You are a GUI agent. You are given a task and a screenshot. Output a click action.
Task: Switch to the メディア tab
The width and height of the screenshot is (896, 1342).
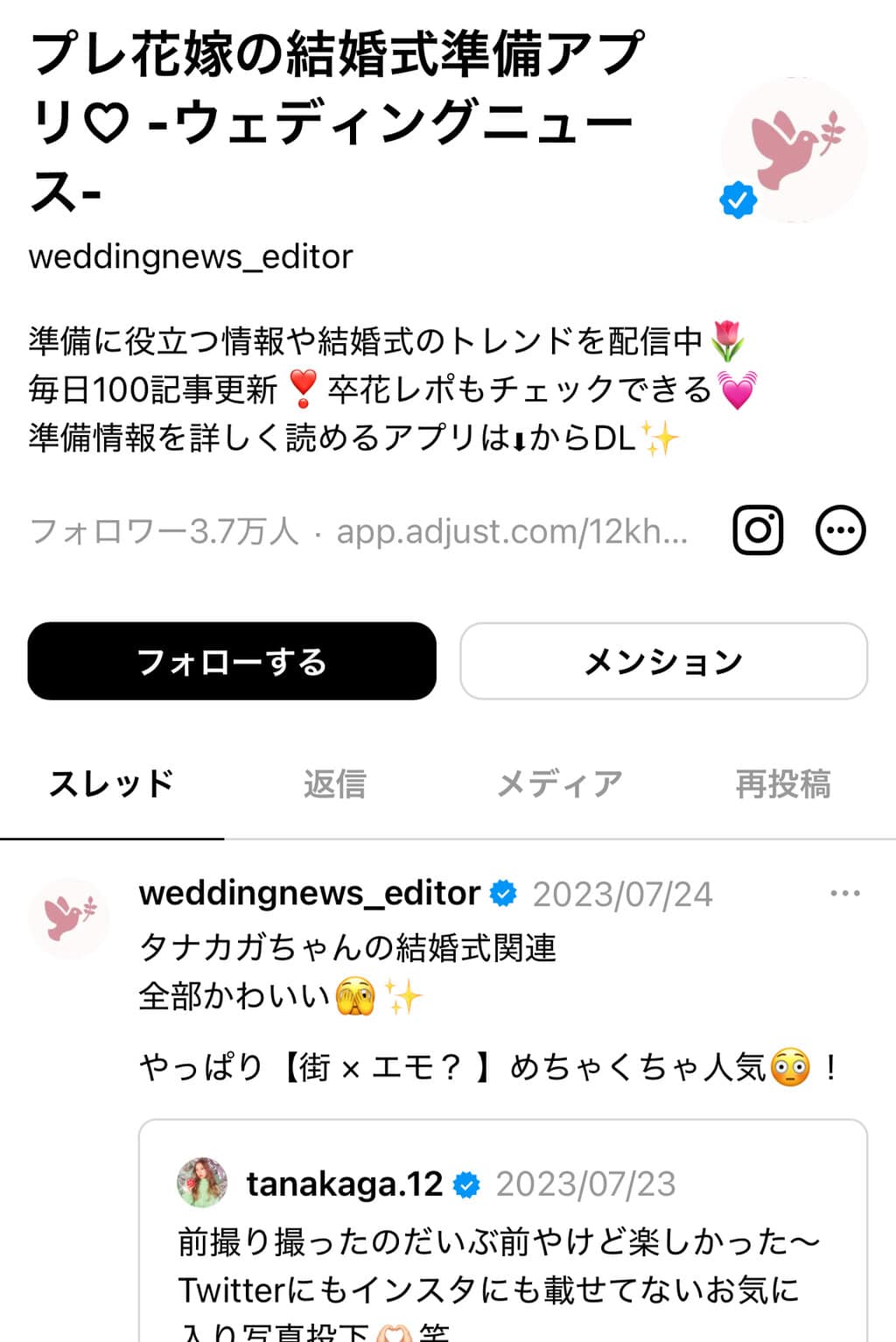point(560,783)
